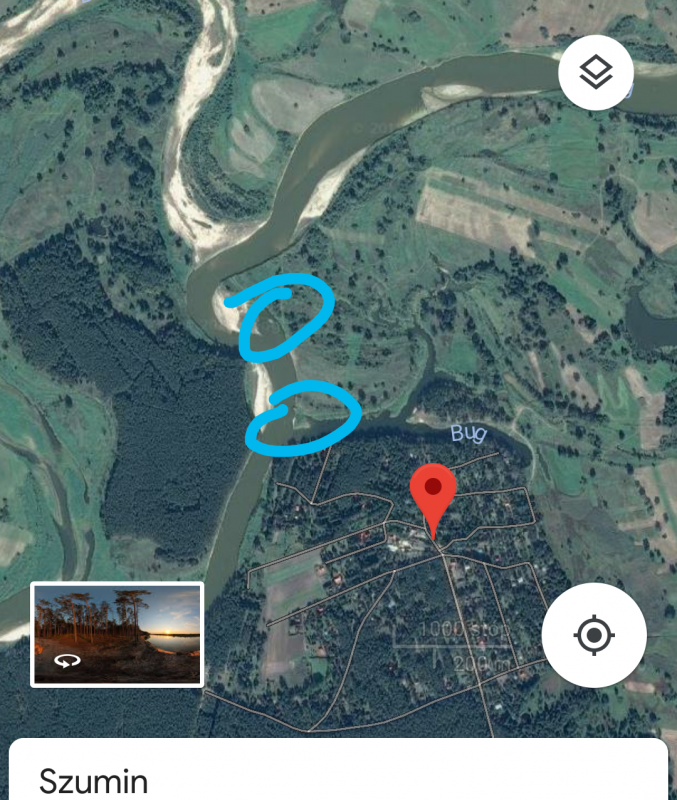Open the Street View photo thumbnail

click(x=117, y=634)
